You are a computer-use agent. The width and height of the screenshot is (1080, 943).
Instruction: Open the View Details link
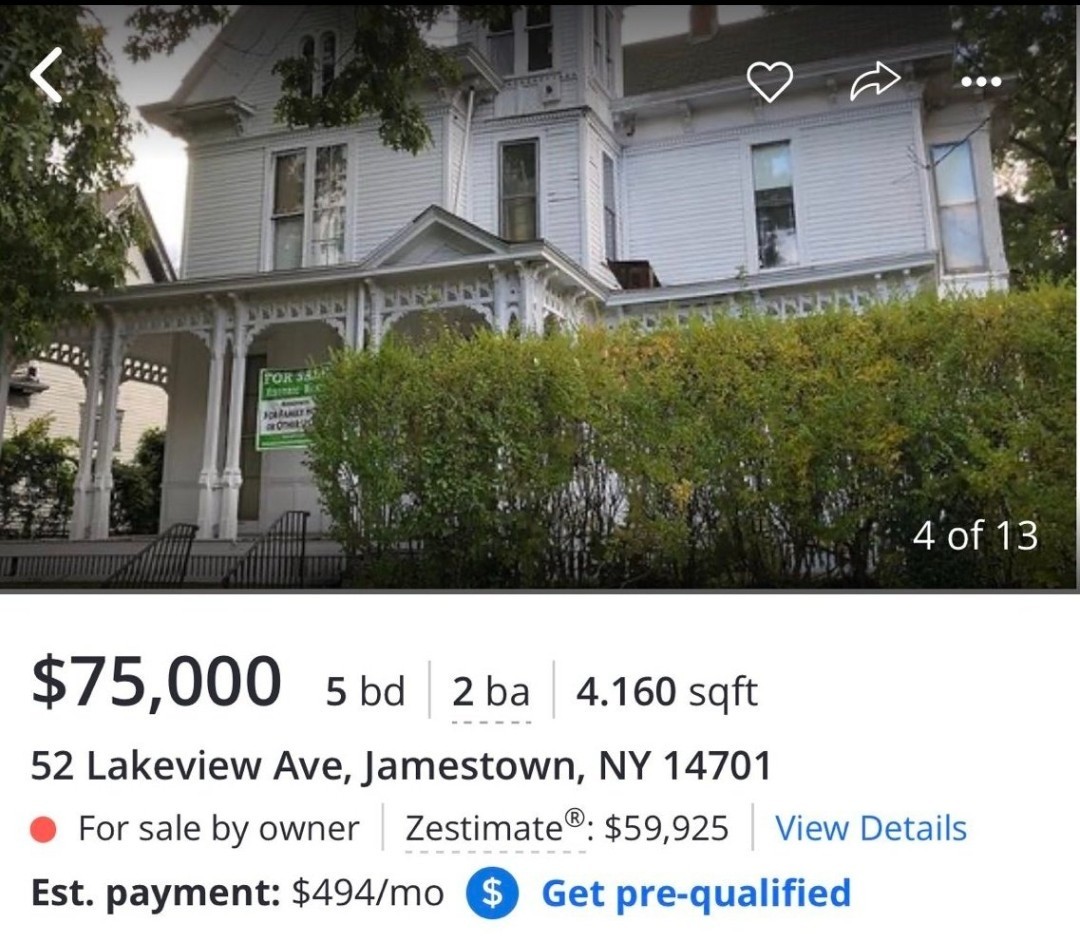click(x=870, y=828)
